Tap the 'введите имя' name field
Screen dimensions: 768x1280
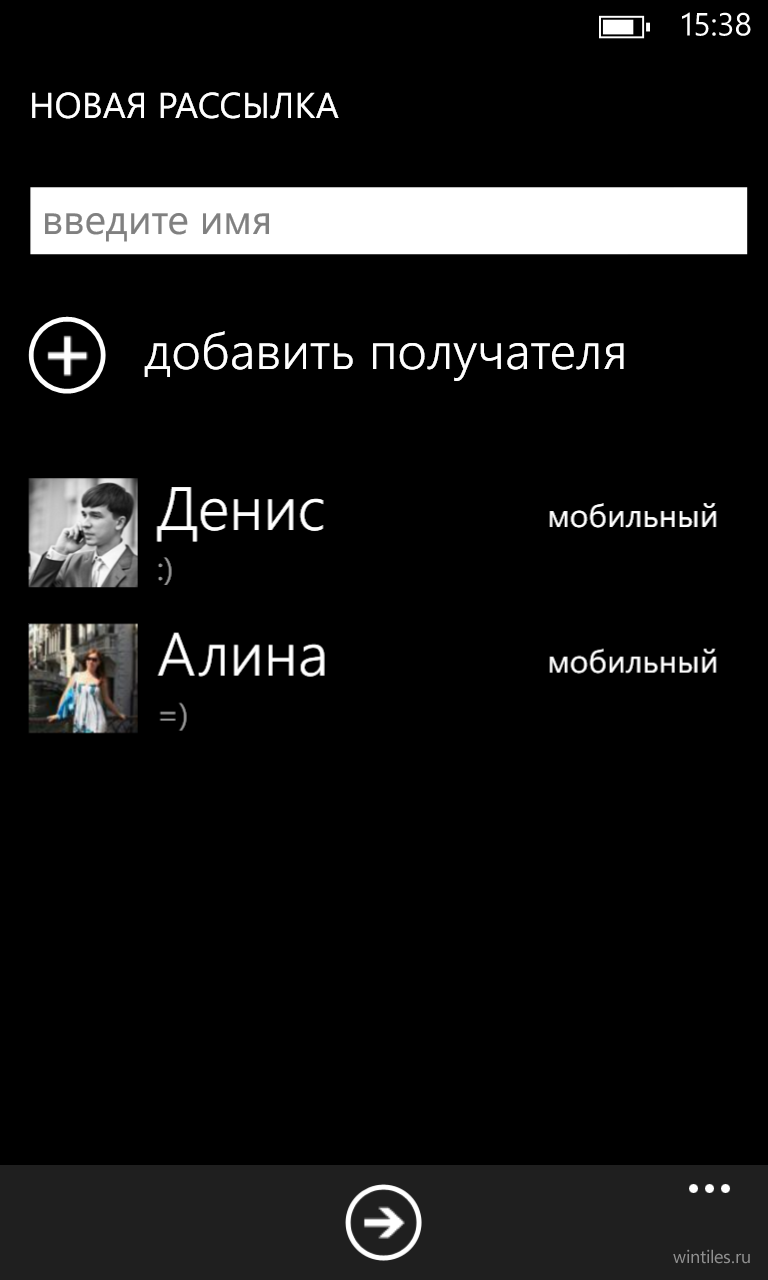(x=388, y=221)
